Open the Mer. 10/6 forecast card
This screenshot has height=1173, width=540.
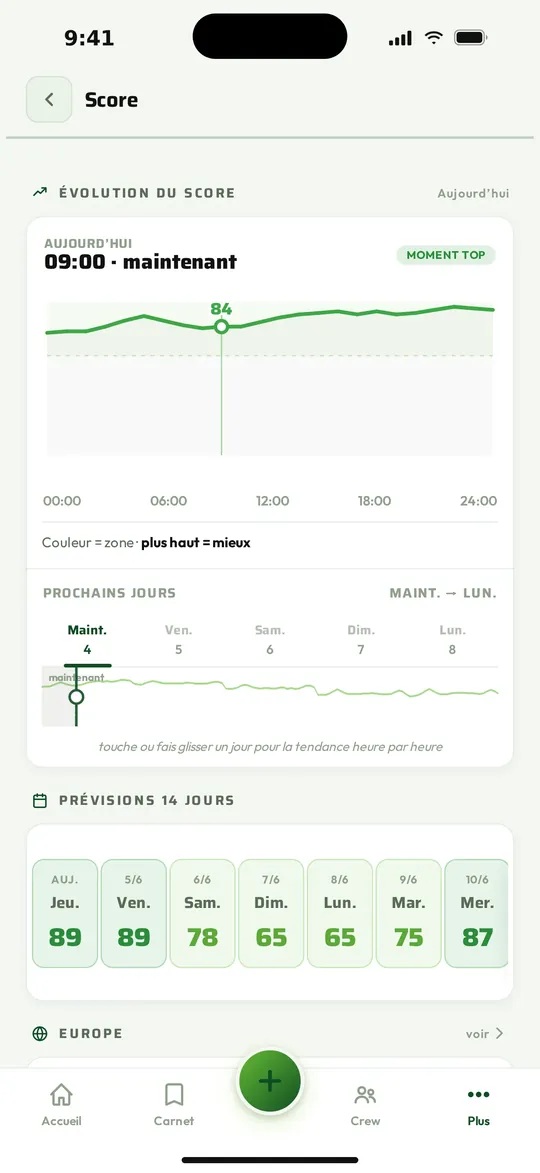tap(477, 913)
